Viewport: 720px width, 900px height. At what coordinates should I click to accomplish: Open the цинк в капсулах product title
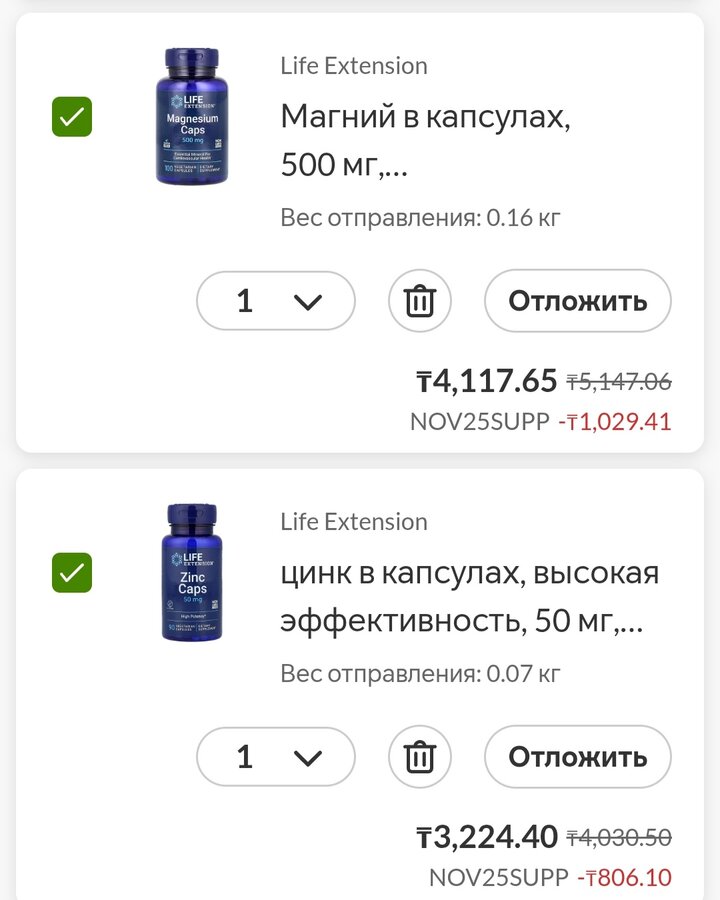(468, 598)
